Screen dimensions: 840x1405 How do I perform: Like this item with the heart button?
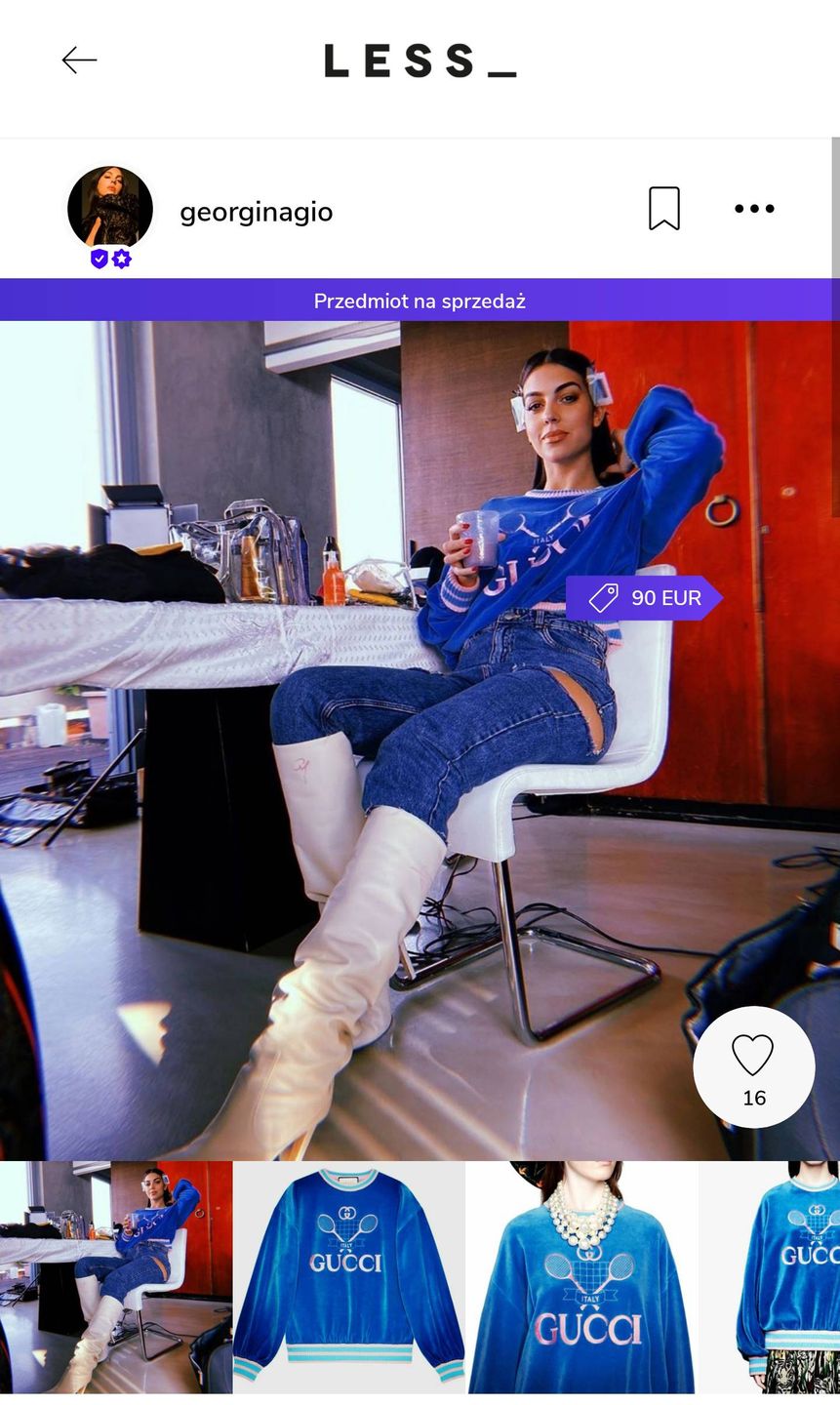tap(753, 1066)
